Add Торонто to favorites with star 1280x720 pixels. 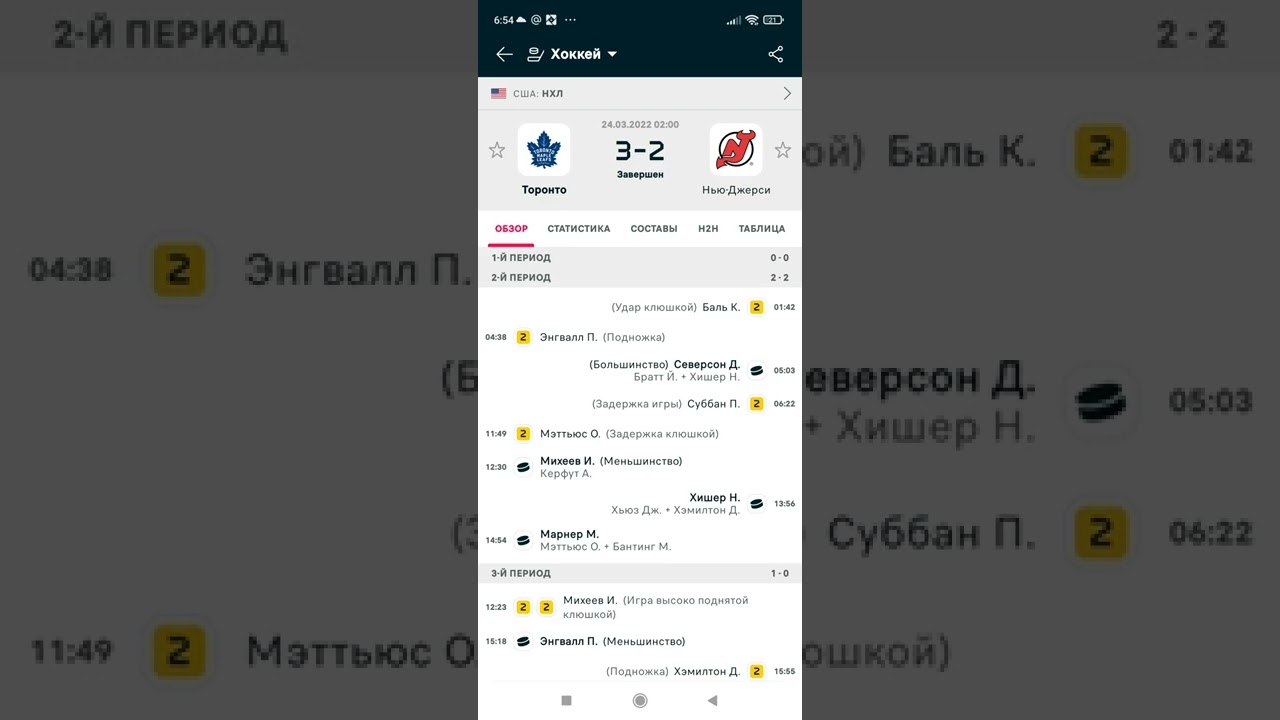coord(497,150)
